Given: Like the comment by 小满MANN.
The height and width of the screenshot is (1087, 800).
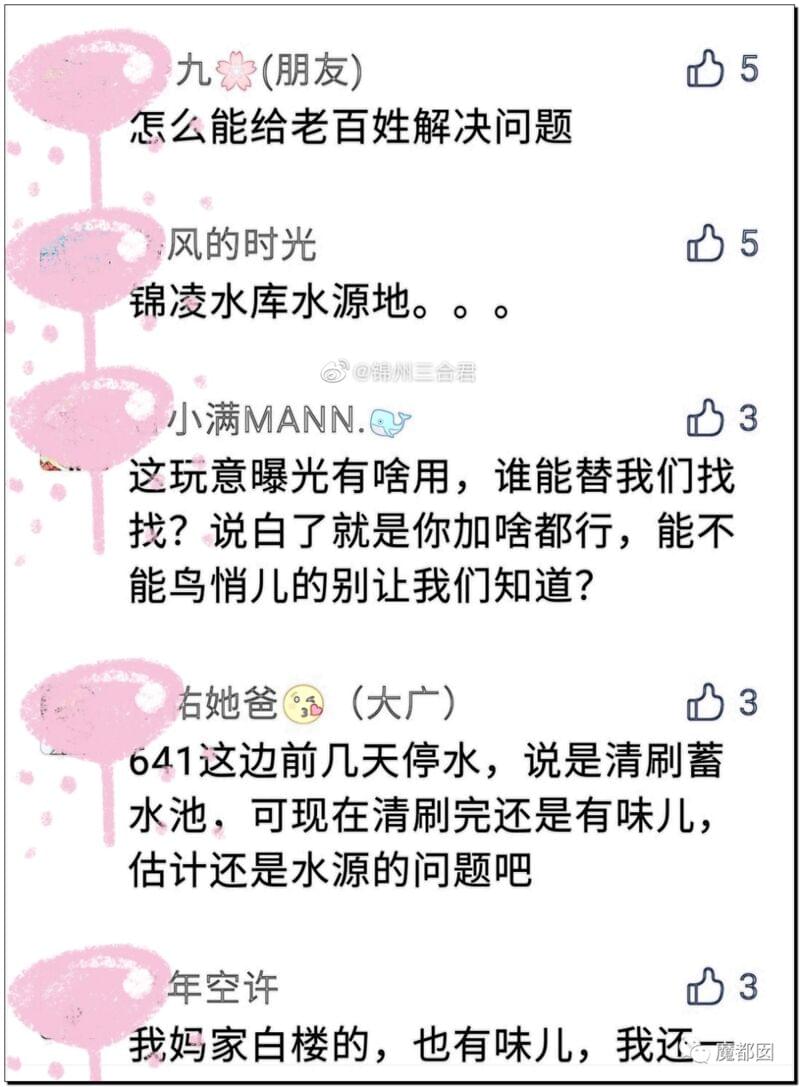Looking at the screenshot, I should [x=705, y=418].
